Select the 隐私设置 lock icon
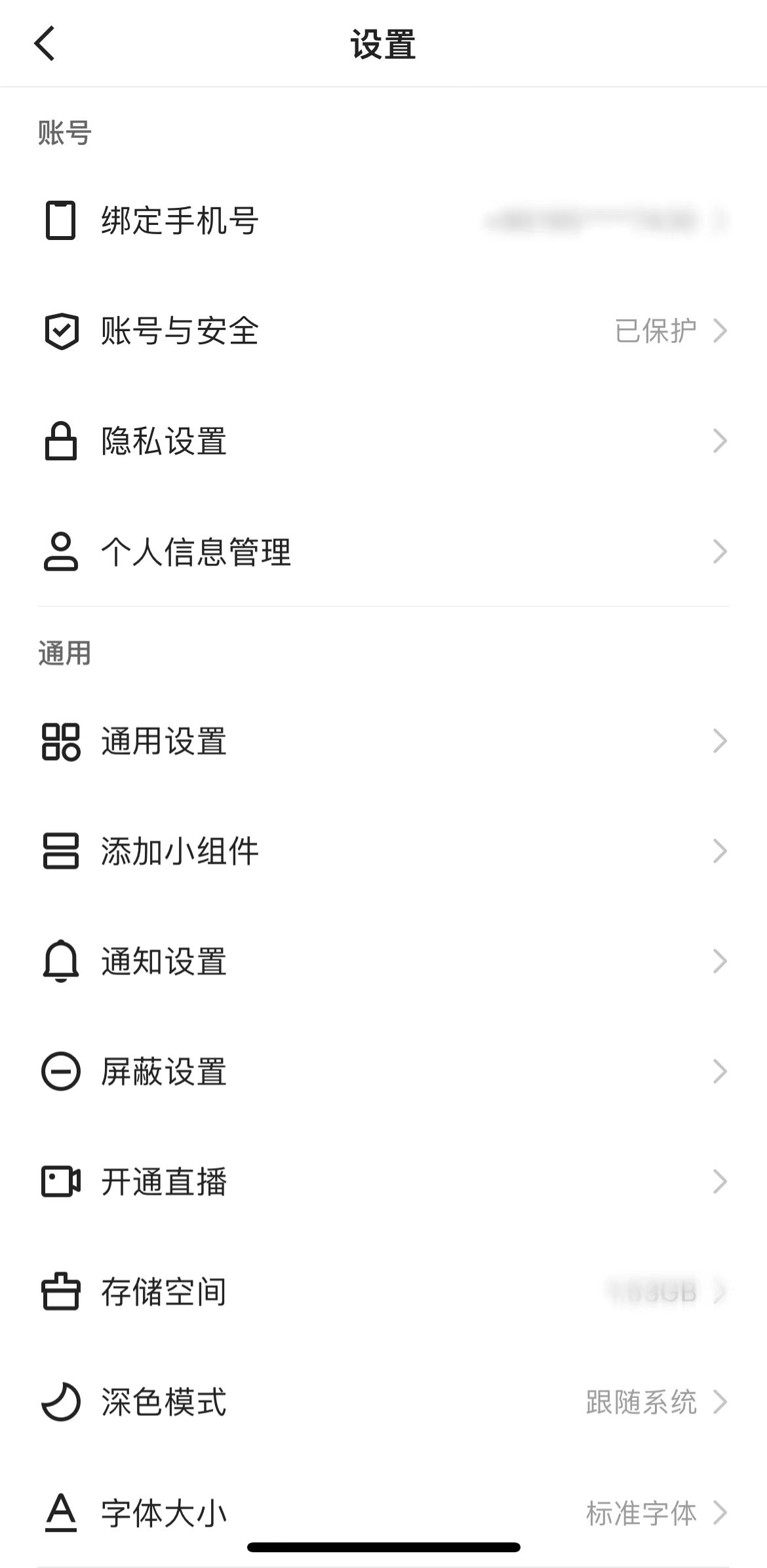Viewport: 767px width, 1568px height. [x=60, y=441]
